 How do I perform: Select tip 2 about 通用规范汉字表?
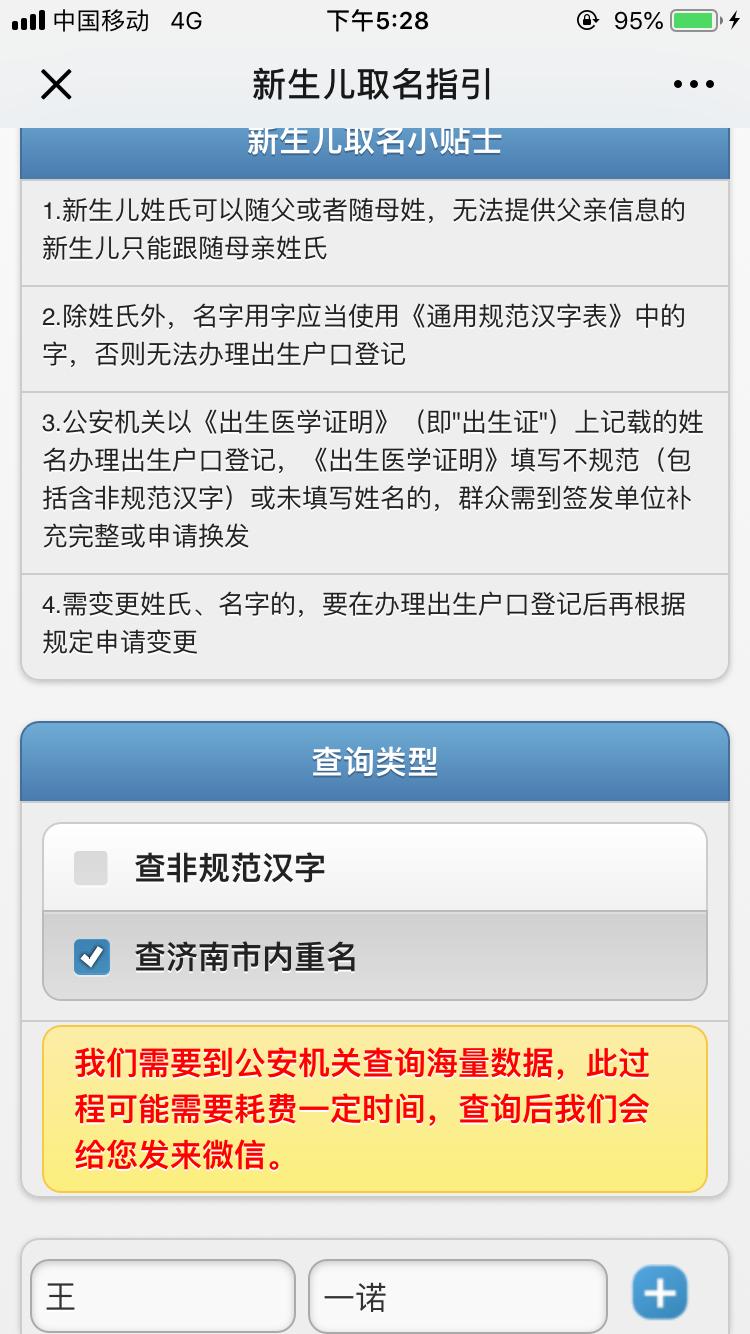tap(375, 338)
